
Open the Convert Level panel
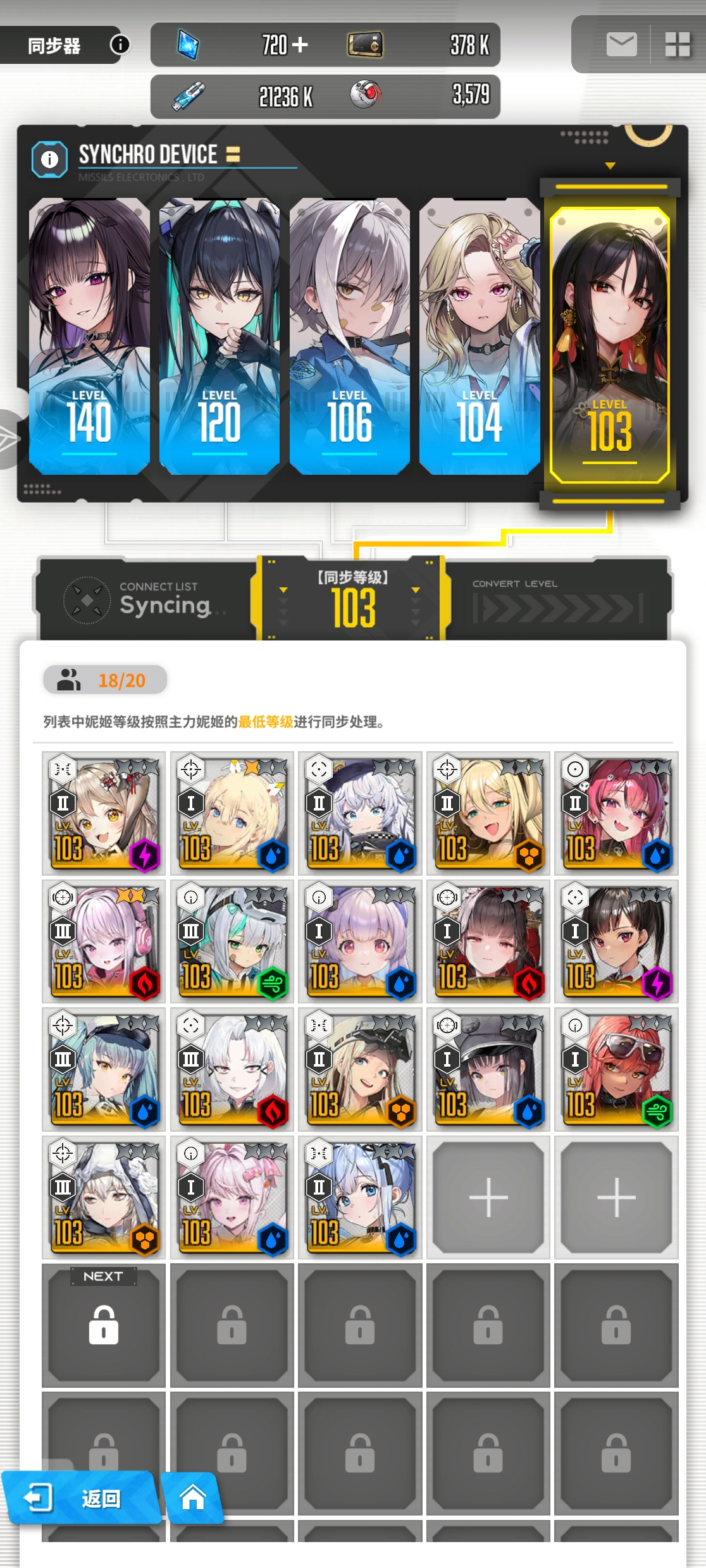point(557,599)
